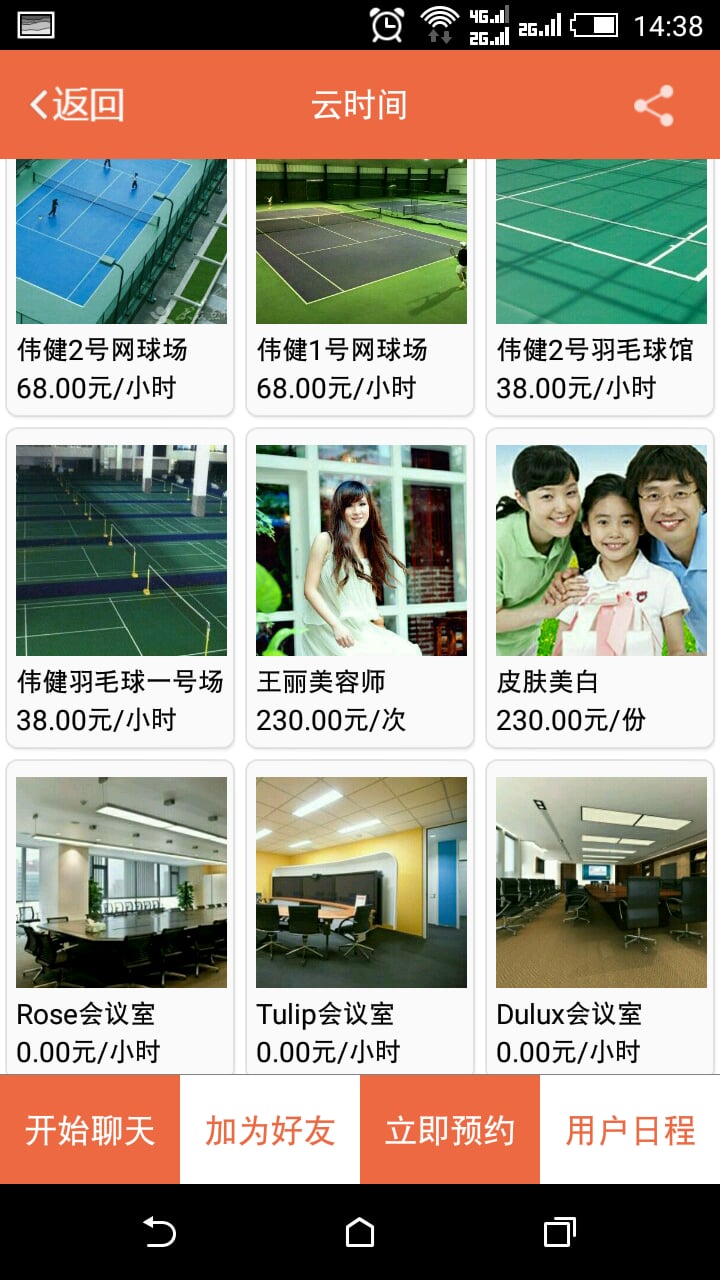Book now with 立即预约
This screenshot has width=720, height=1280.
pos(450,1130)
